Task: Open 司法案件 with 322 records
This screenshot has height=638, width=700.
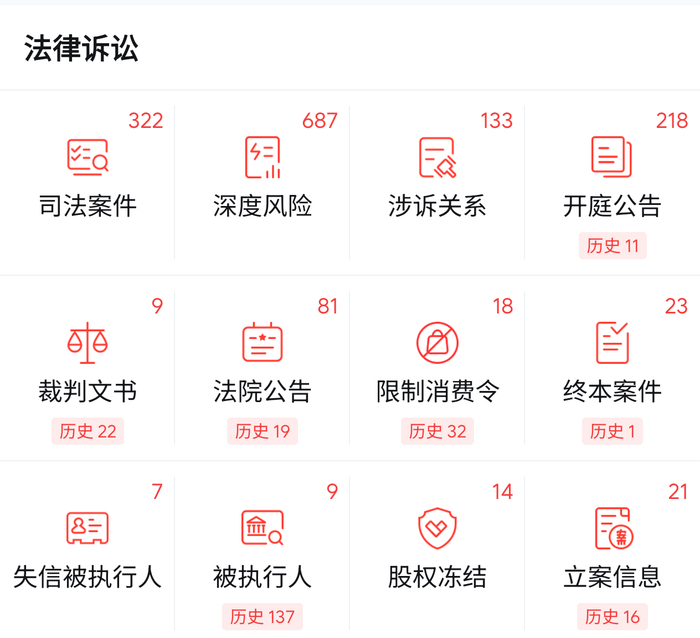Action: point(88,178)
